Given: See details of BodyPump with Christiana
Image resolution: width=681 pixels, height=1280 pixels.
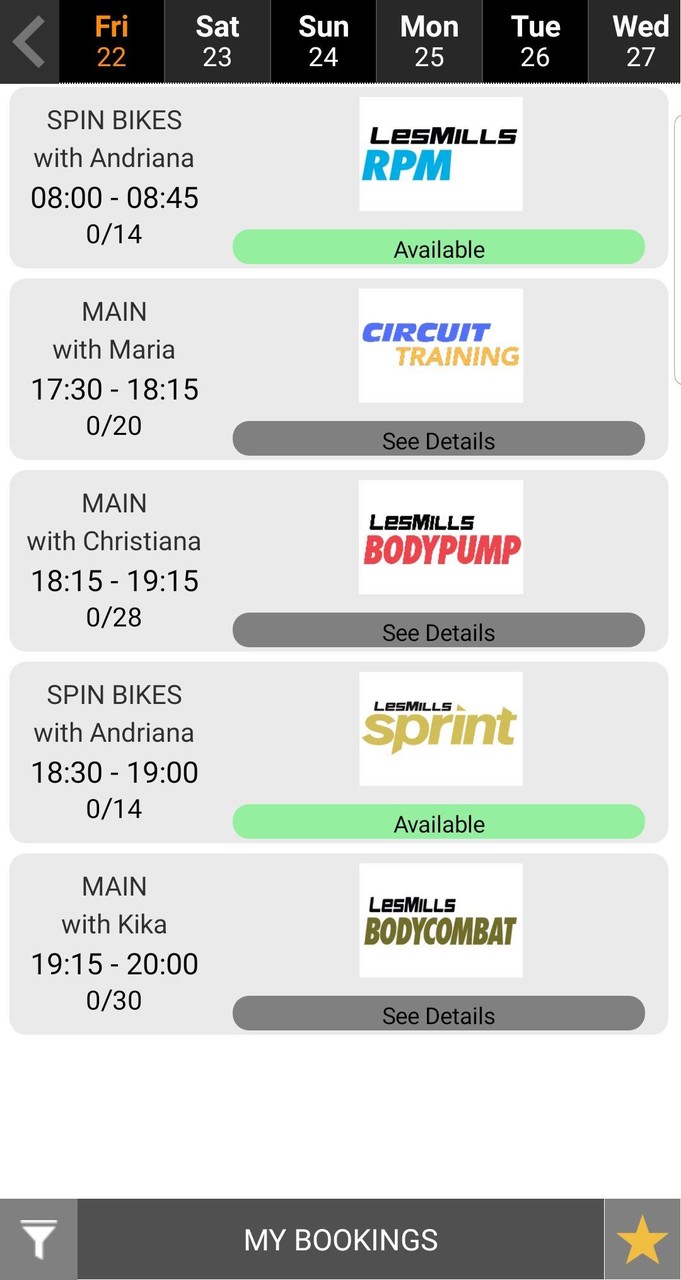Looking at the screenshot, I should tap(438, 631).
